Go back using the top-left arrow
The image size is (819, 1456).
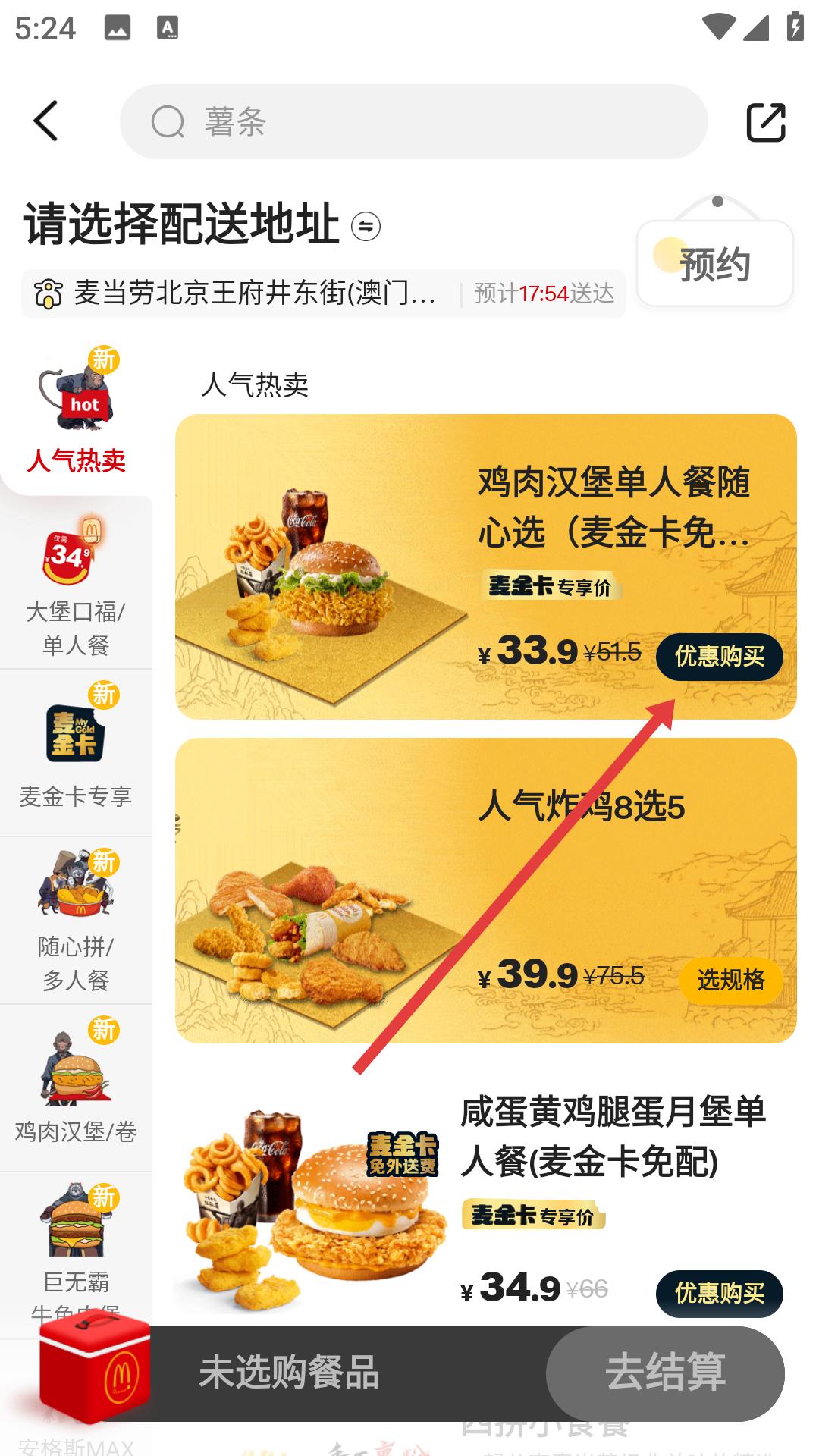(x=45, y=121)
